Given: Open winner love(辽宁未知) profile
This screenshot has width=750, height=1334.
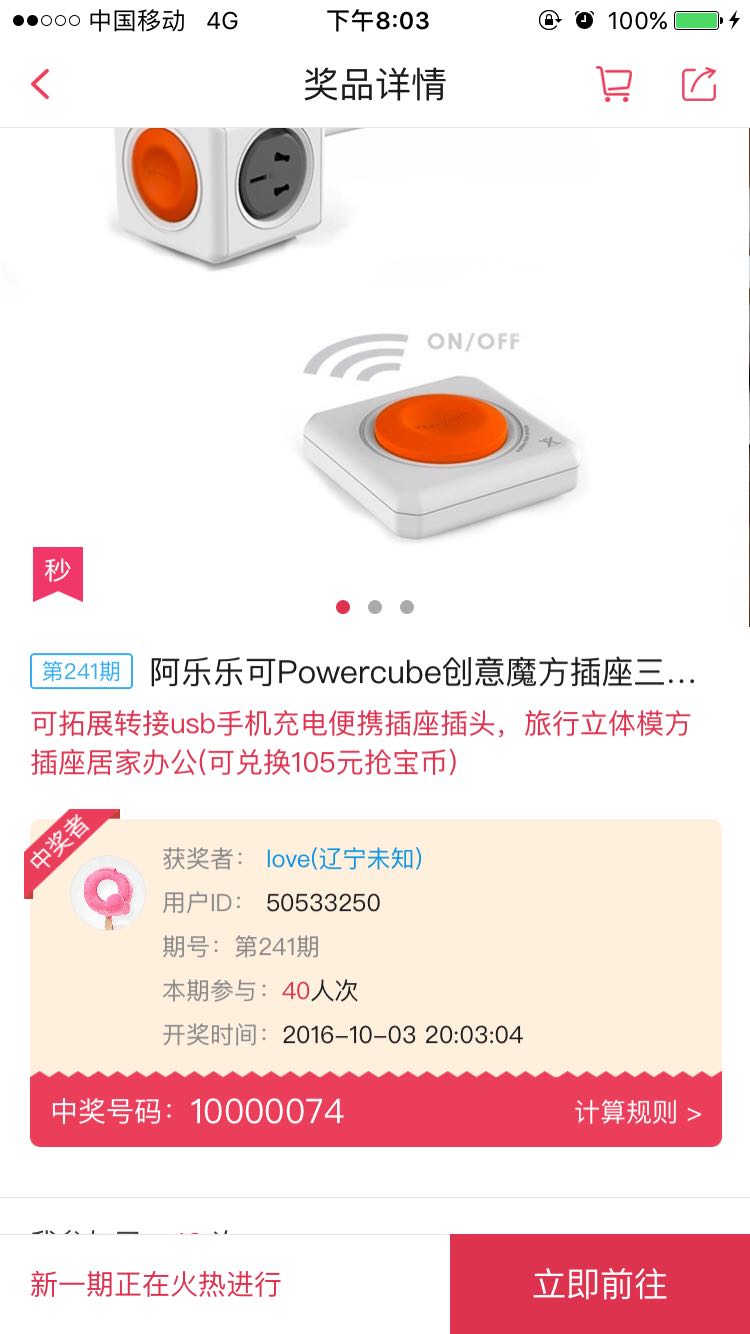Looking at the screenshot, I should click(x=344, y=858).
